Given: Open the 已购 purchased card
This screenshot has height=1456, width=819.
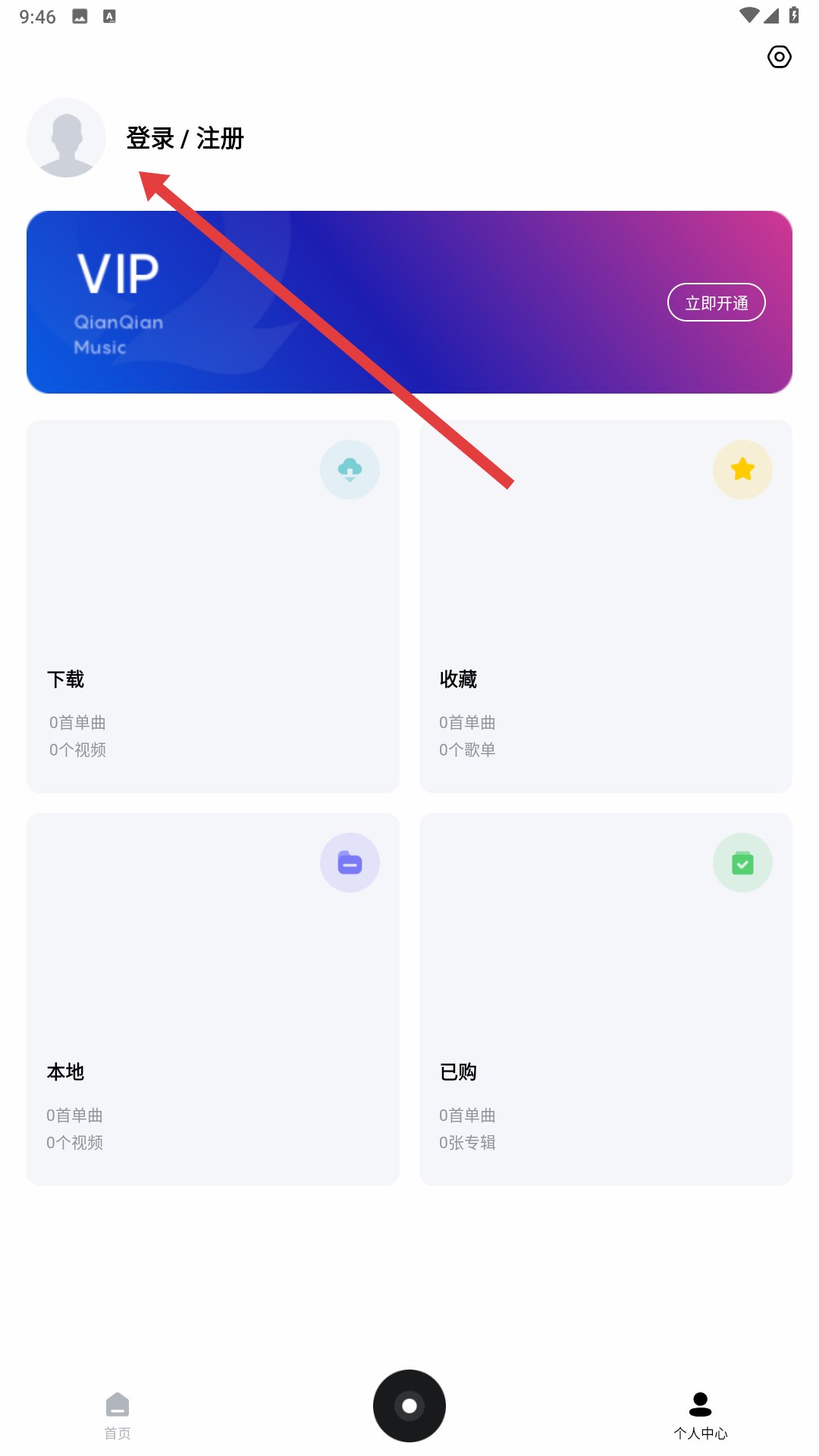Looking at the screenshot, I should (x=605, y=999).
